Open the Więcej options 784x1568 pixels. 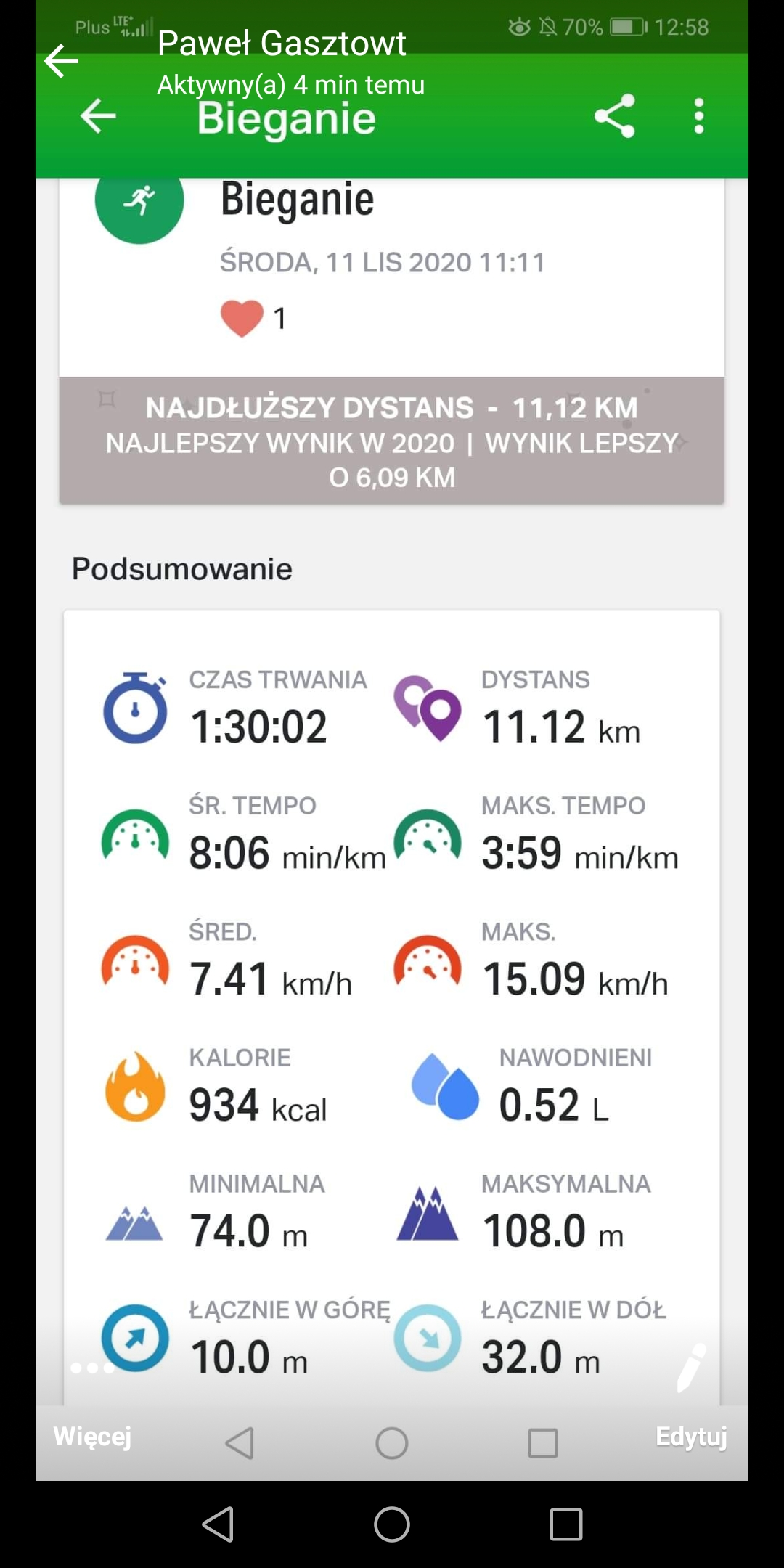92,1435
